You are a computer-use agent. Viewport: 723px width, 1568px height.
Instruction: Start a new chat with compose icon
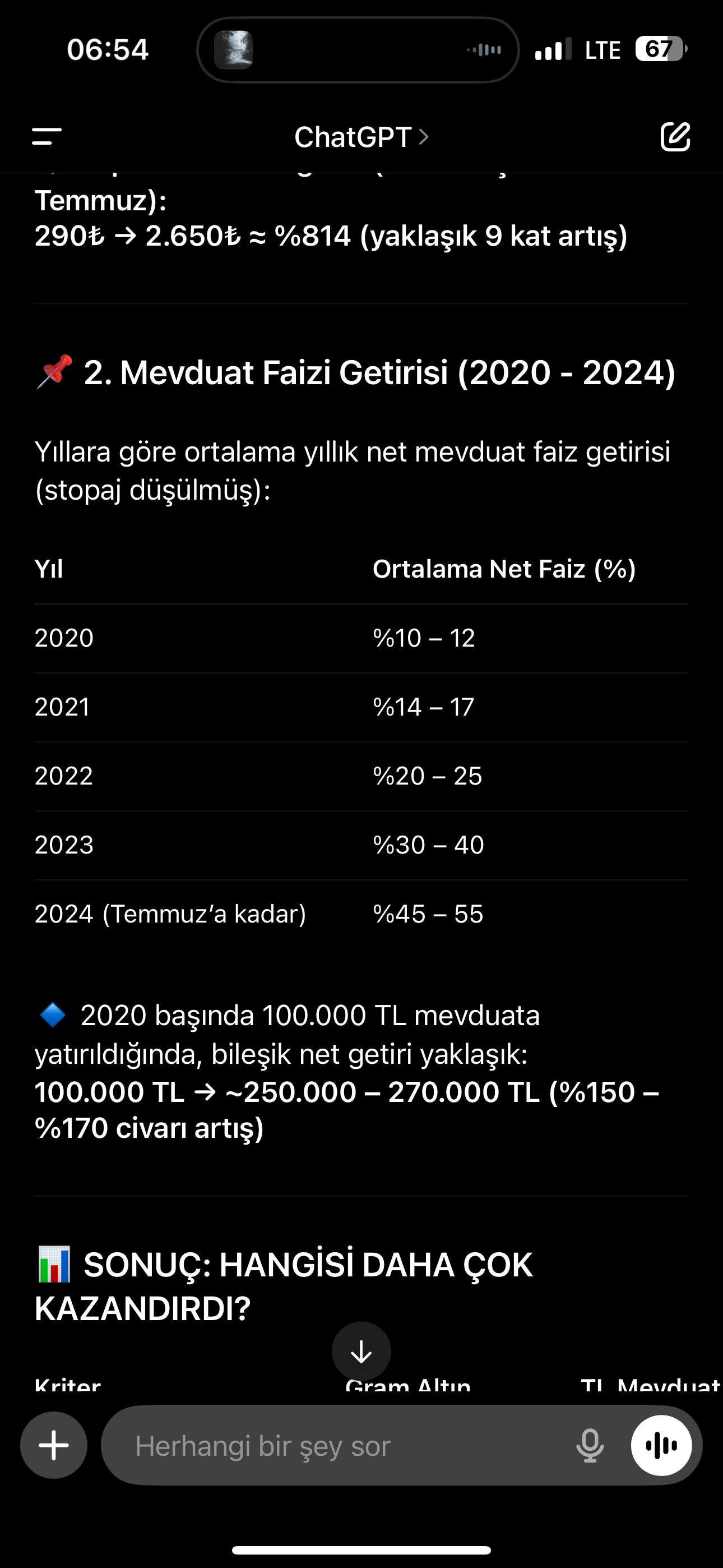pyautogui.click(x=675, y=136)
